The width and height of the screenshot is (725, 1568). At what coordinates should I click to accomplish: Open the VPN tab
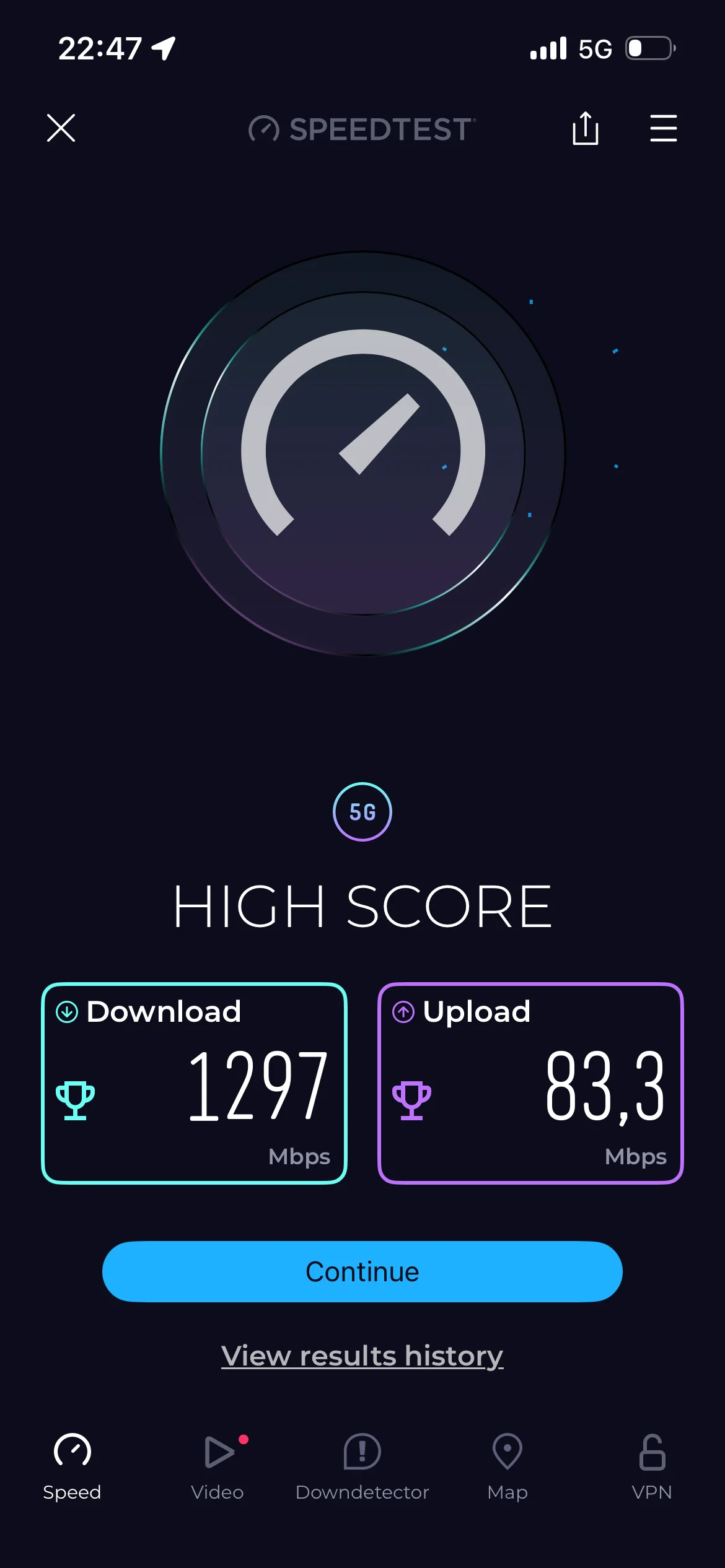652,1466
